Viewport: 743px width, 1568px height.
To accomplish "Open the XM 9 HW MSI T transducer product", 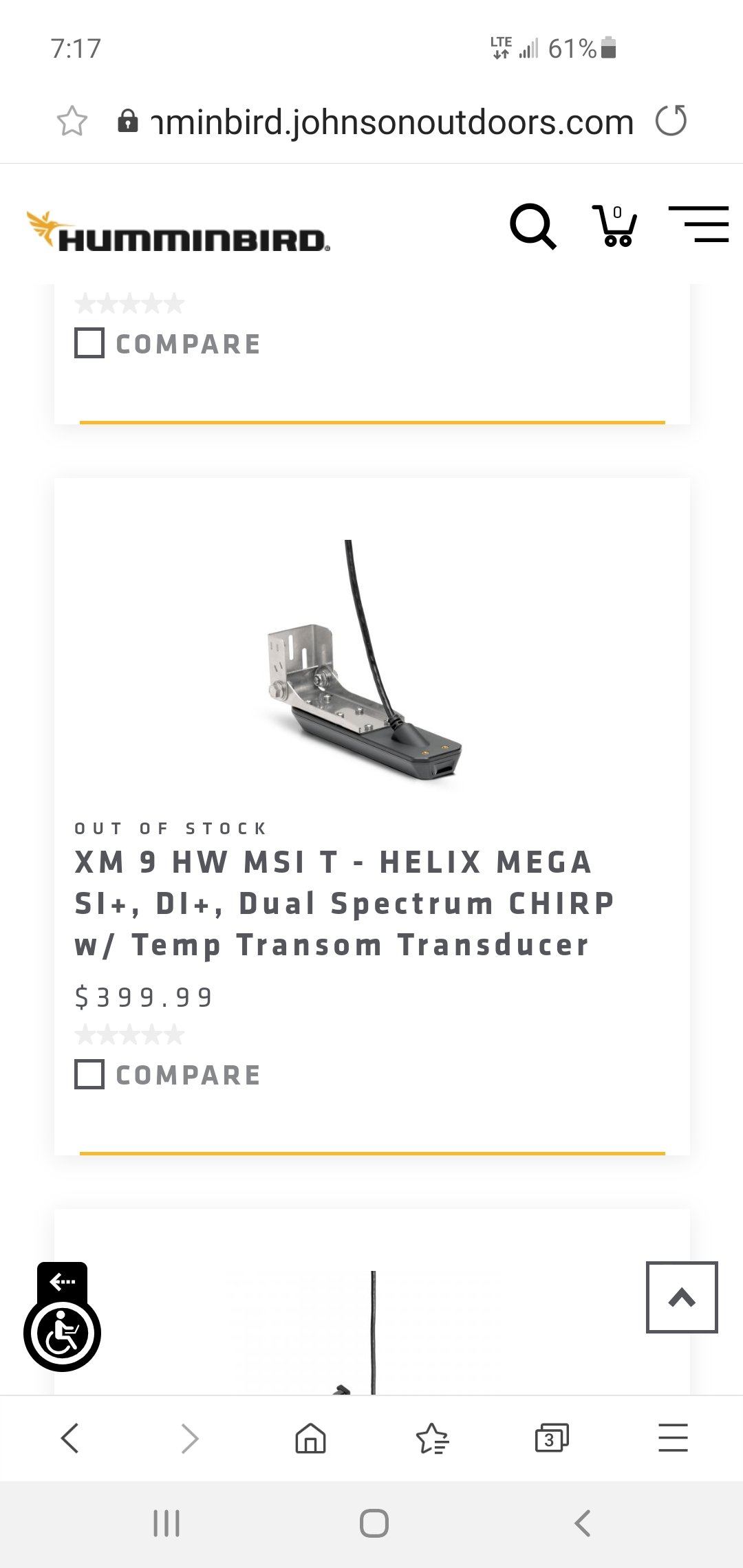I will point(344,903).
